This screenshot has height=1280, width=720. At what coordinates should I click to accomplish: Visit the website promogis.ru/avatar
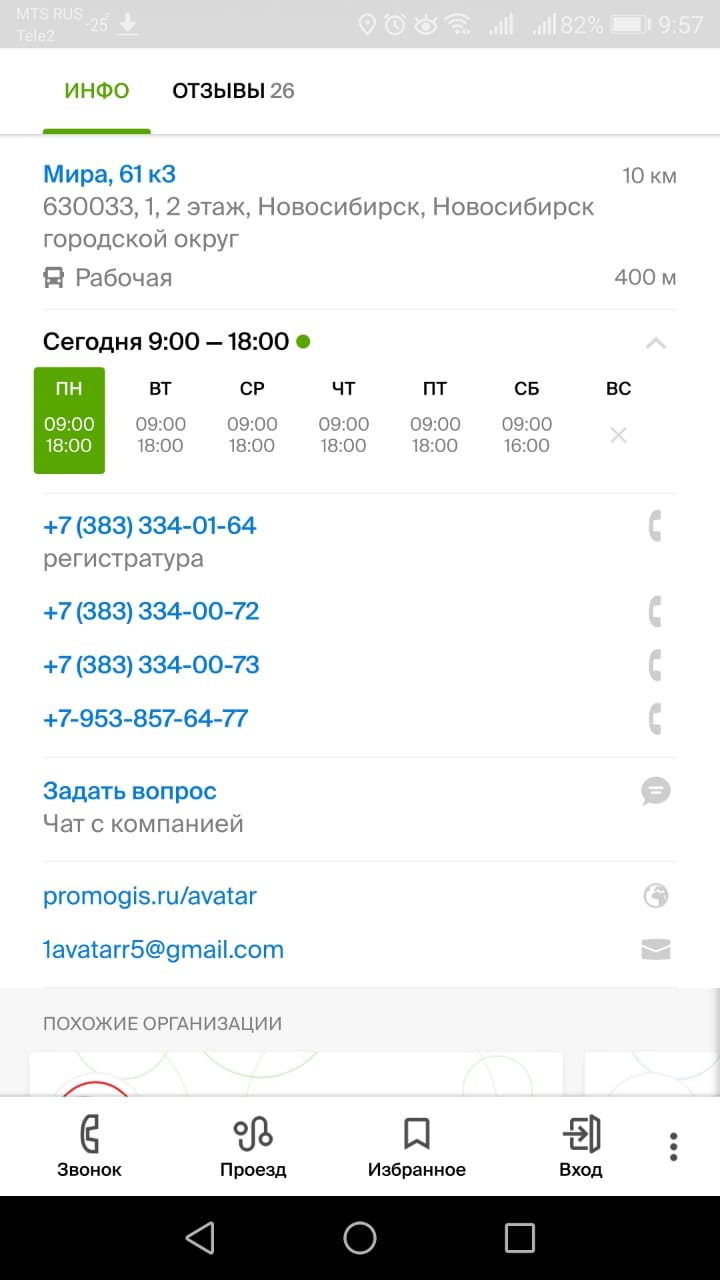click(150, 896)
